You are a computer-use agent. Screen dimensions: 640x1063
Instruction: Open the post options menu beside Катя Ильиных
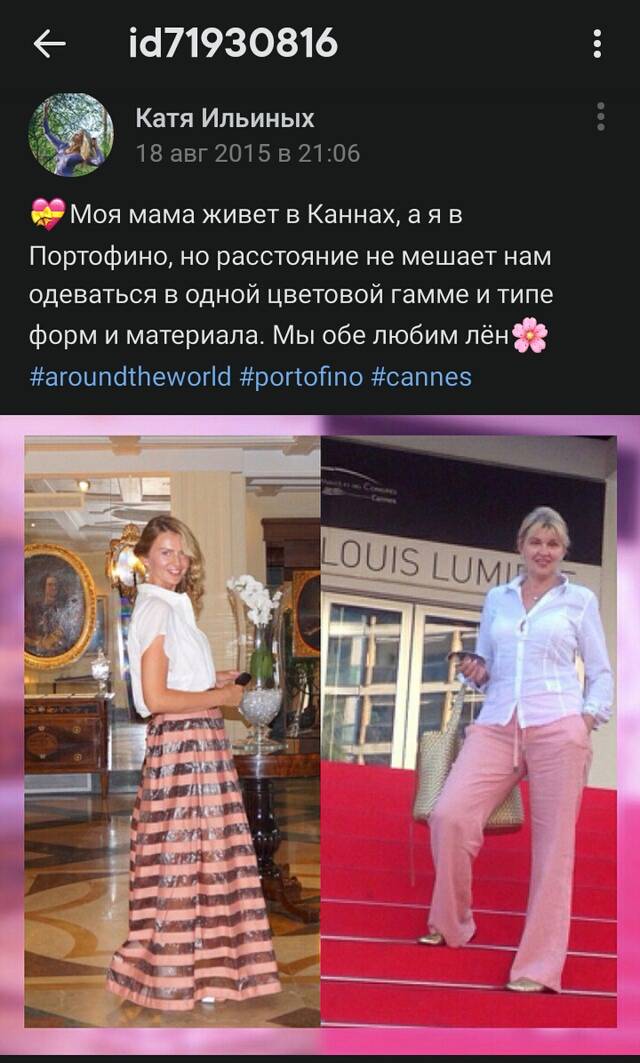[600, 117]
